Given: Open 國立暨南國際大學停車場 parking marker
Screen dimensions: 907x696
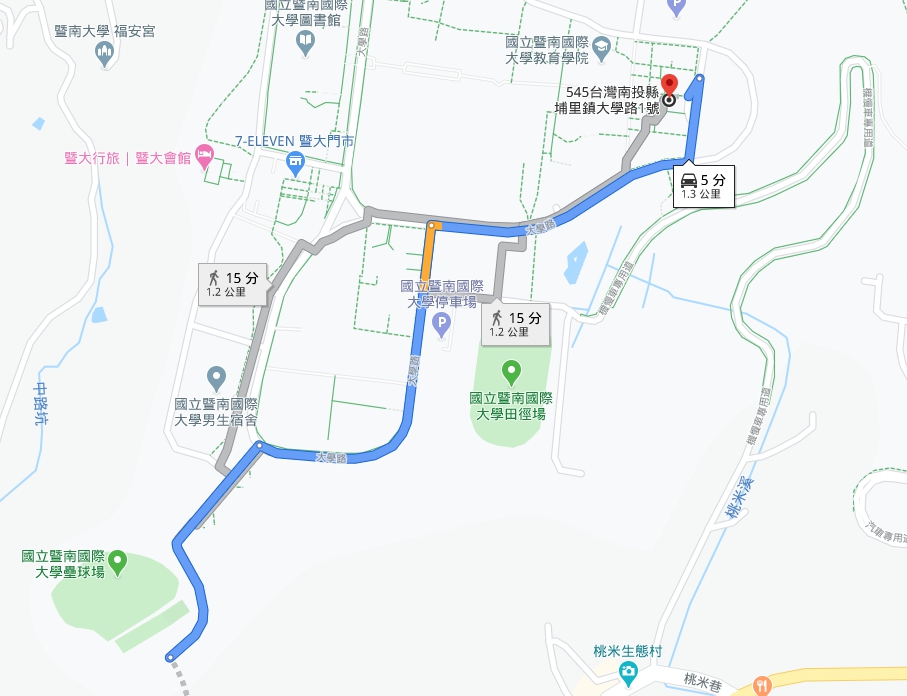Looking at the screenshot, I should (440, 323).
